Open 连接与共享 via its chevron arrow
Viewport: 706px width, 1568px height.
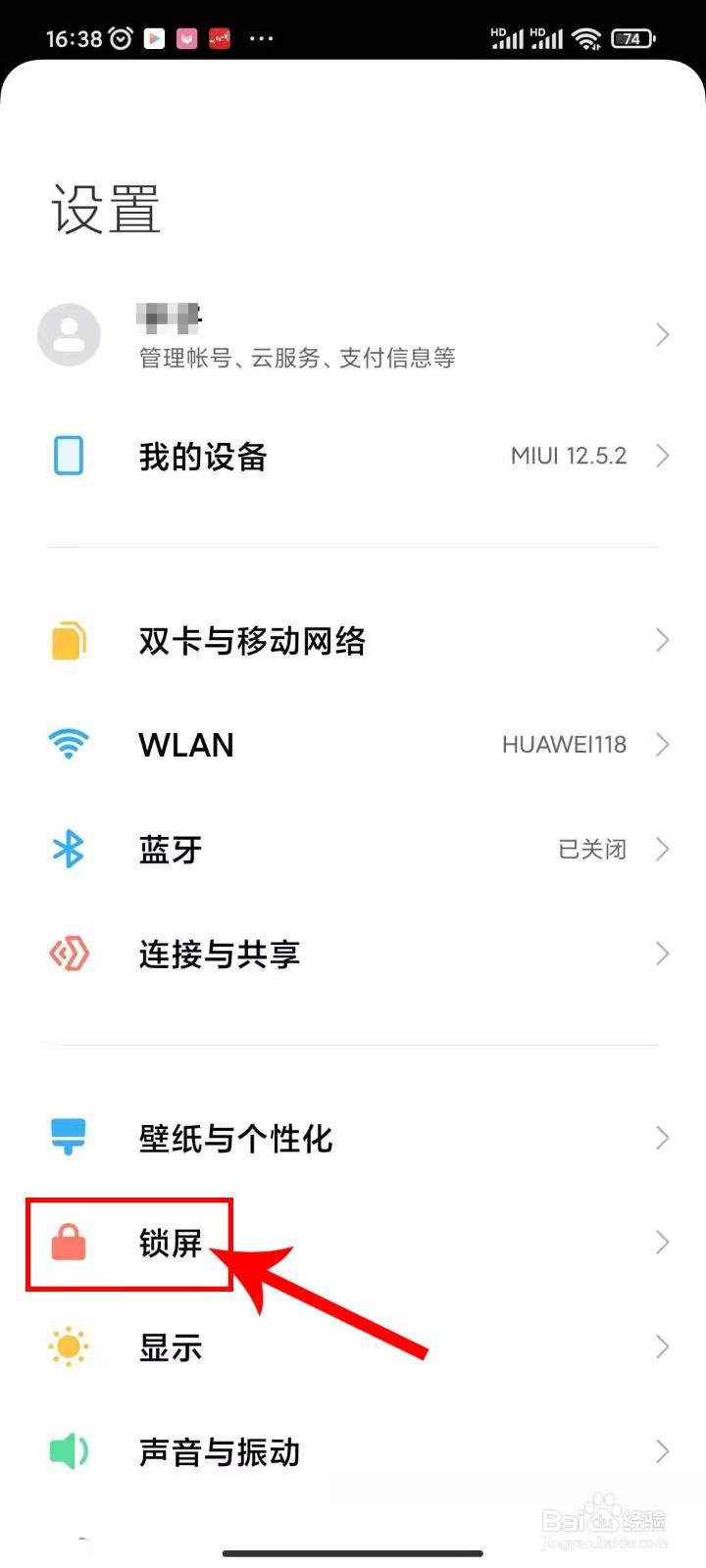[x=663, y=954]
